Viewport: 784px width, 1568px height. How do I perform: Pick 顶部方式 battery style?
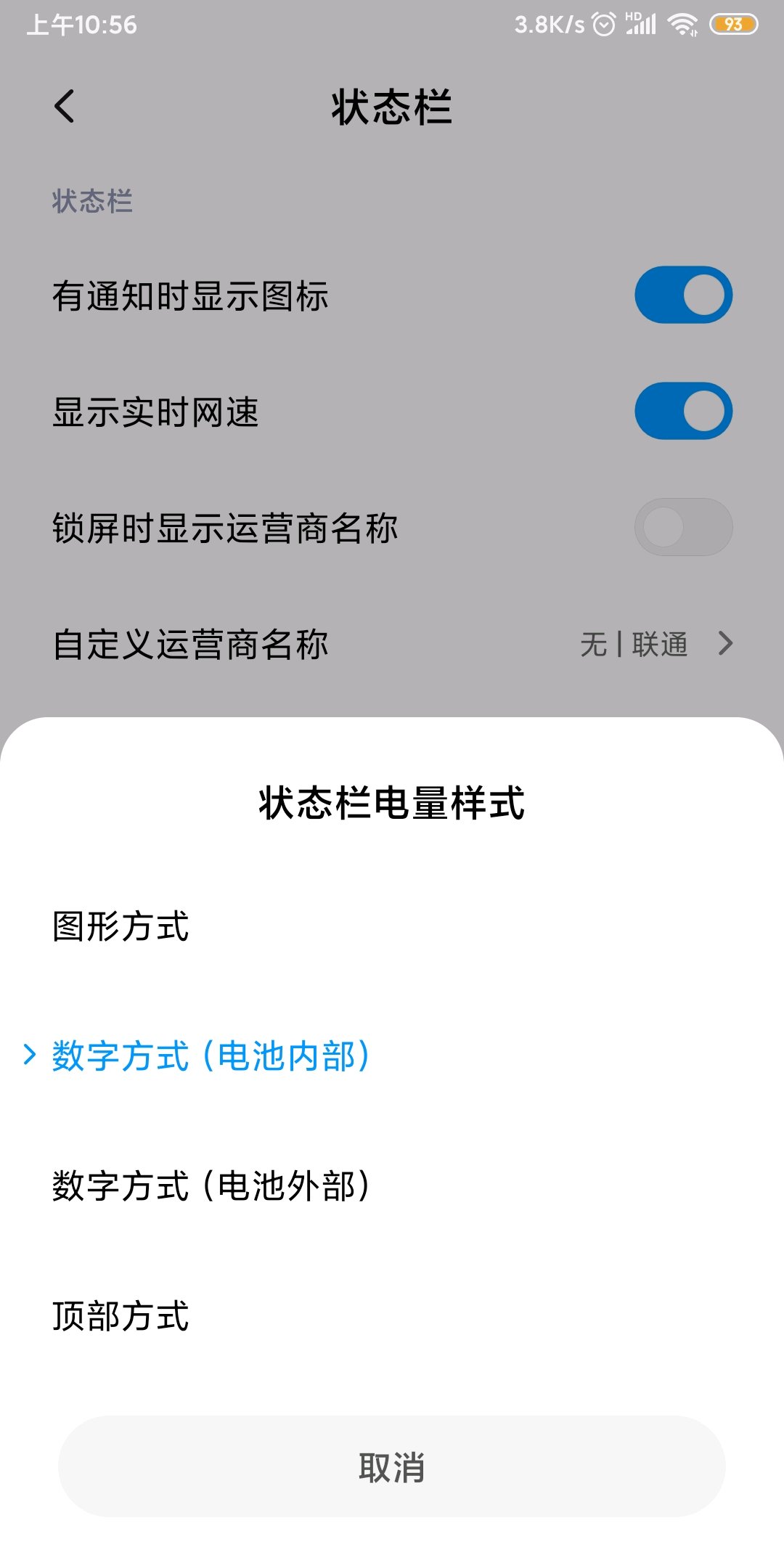(x=392, y=1316)
